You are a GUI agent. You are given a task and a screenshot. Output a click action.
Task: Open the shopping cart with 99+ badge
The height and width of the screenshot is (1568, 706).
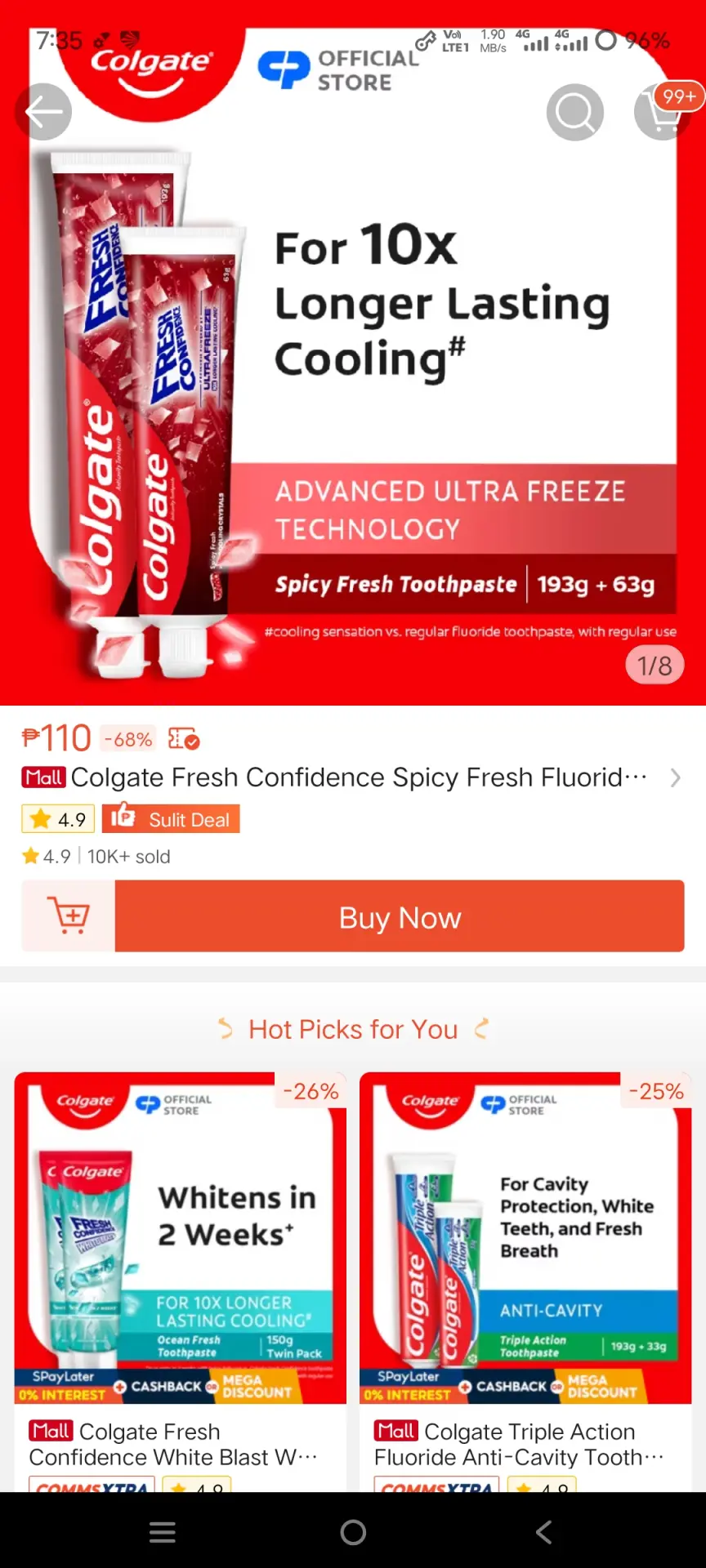(x=664, y=112)
